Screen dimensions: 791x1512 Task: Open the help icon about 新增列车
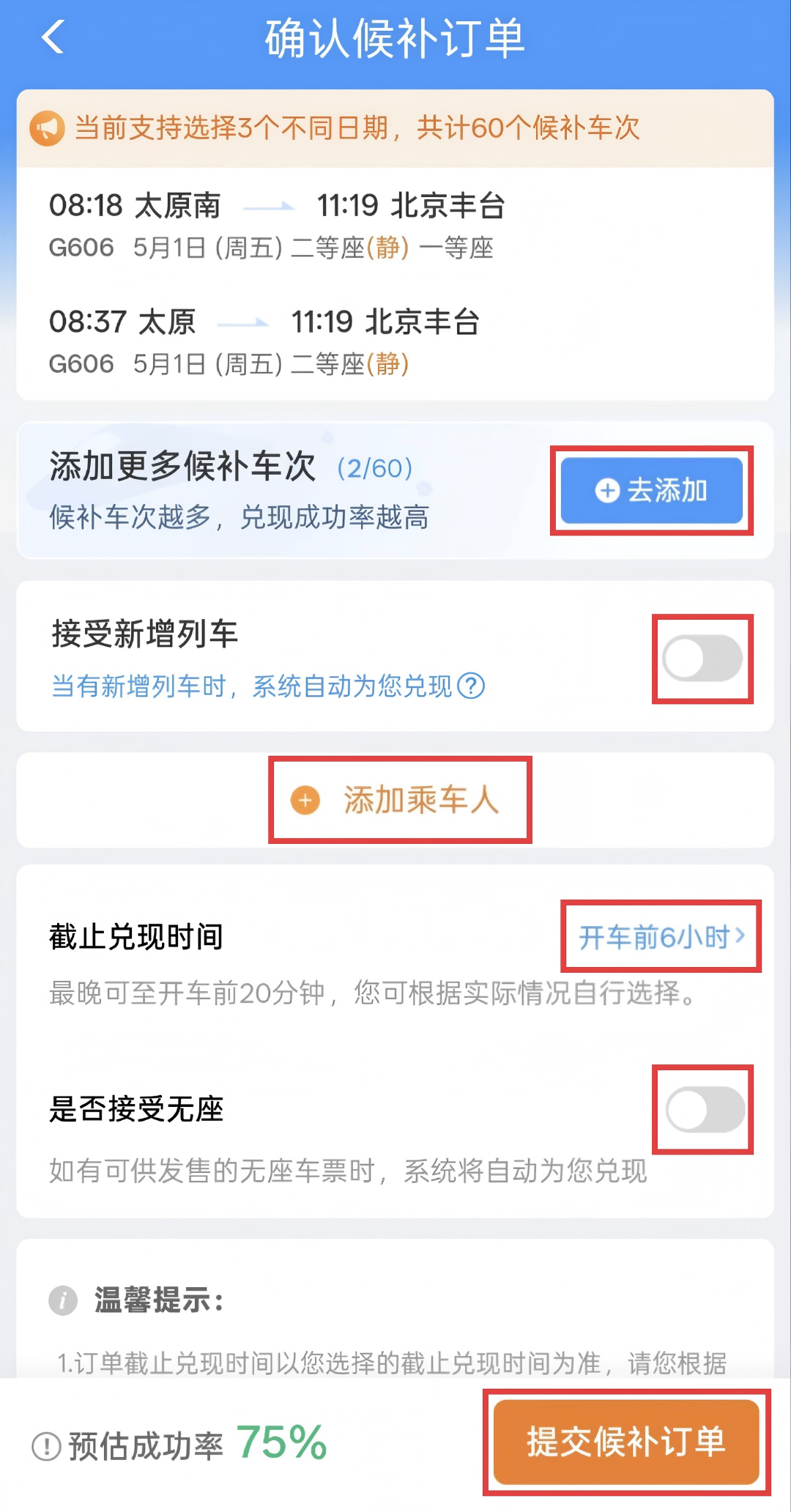(471, 686)
